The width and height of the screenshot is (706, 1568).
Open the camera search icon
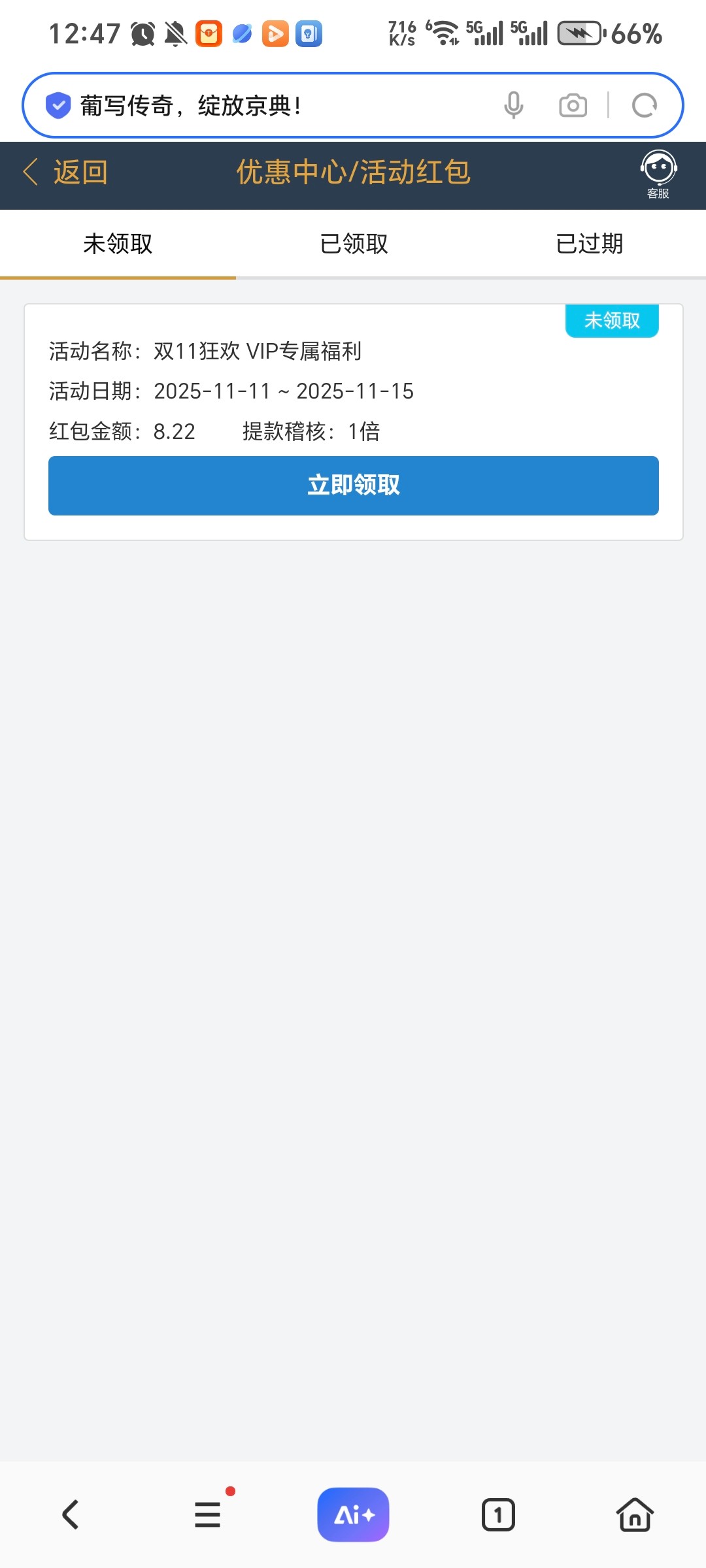tap(573, 104)
